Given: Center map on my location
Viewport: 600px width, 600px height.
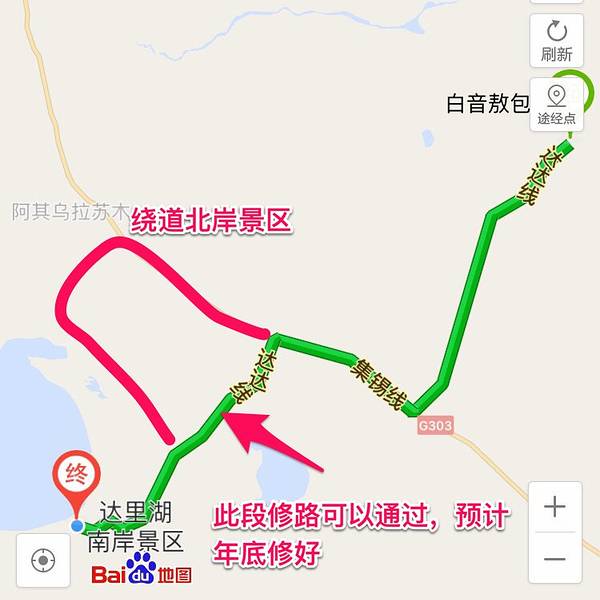Looking at the screenshot, I should (x=43, y=559).
